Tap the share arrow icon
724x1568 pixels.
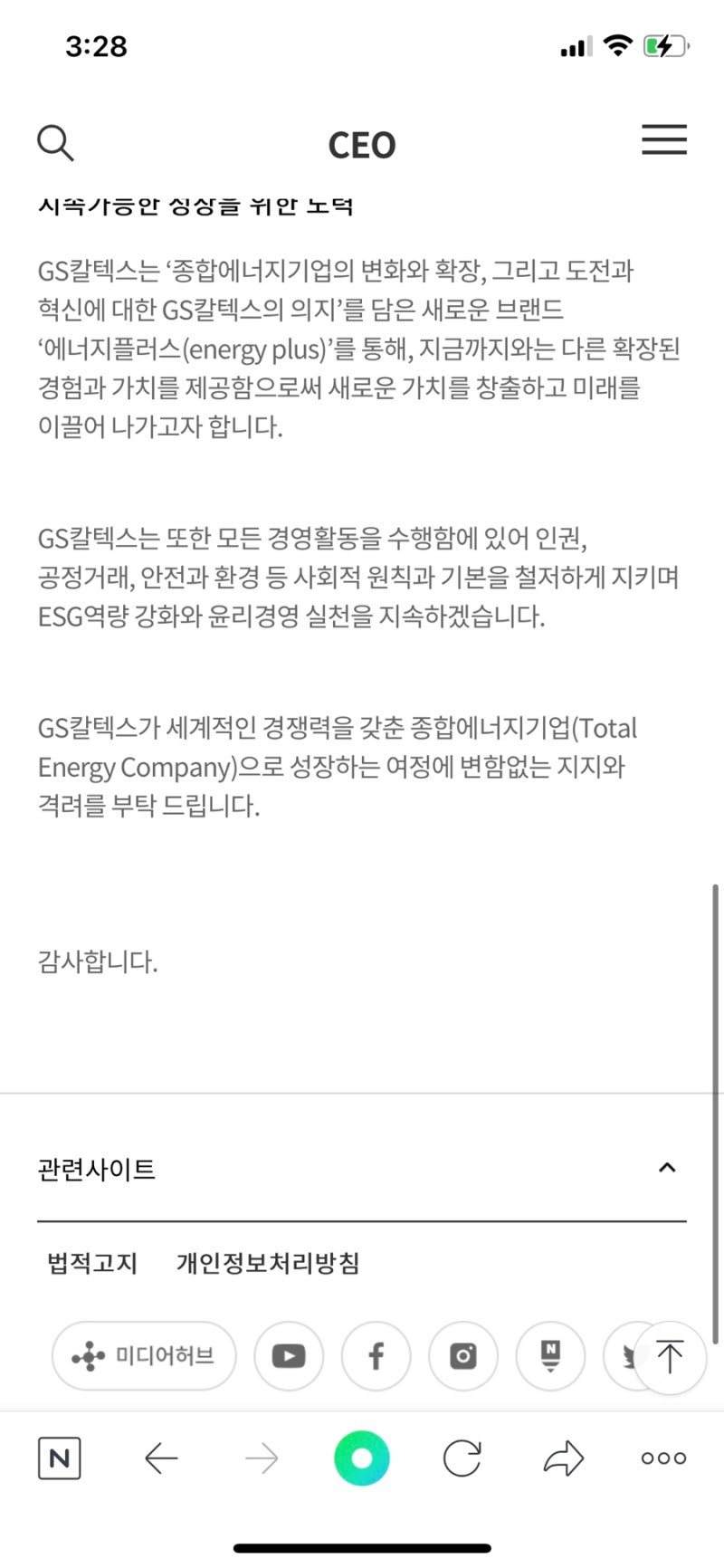pyautogui.click(x=562, y=1458)
